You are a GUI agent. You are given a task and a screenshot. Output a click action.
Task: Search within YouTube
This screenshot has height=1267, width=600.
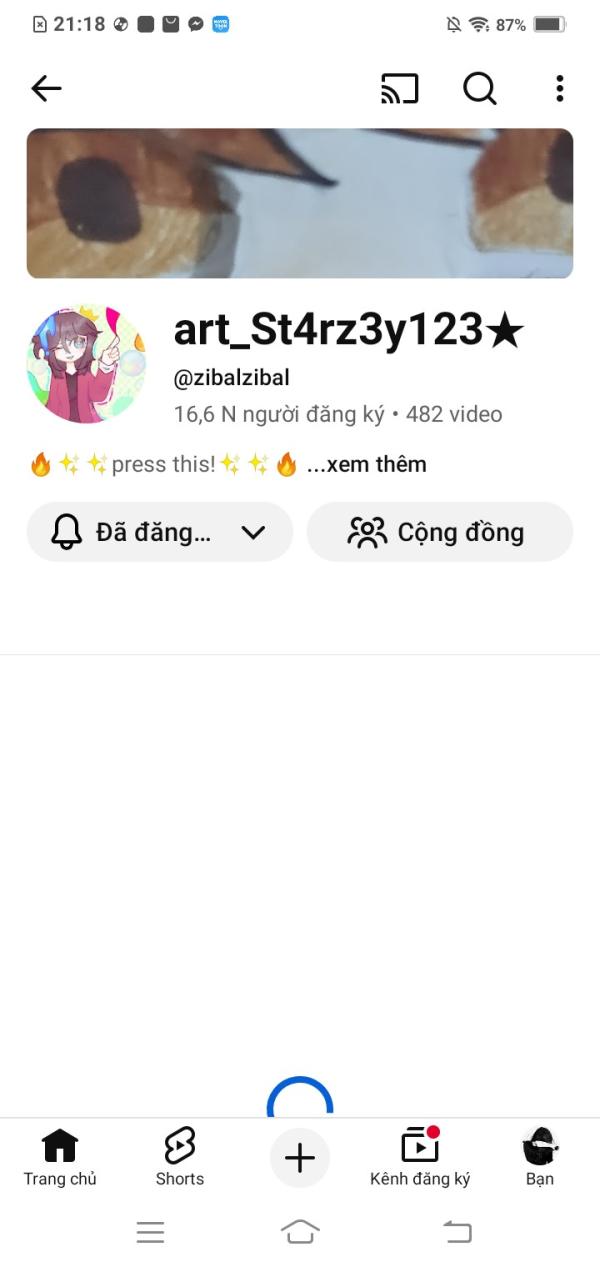pos(480,89)
